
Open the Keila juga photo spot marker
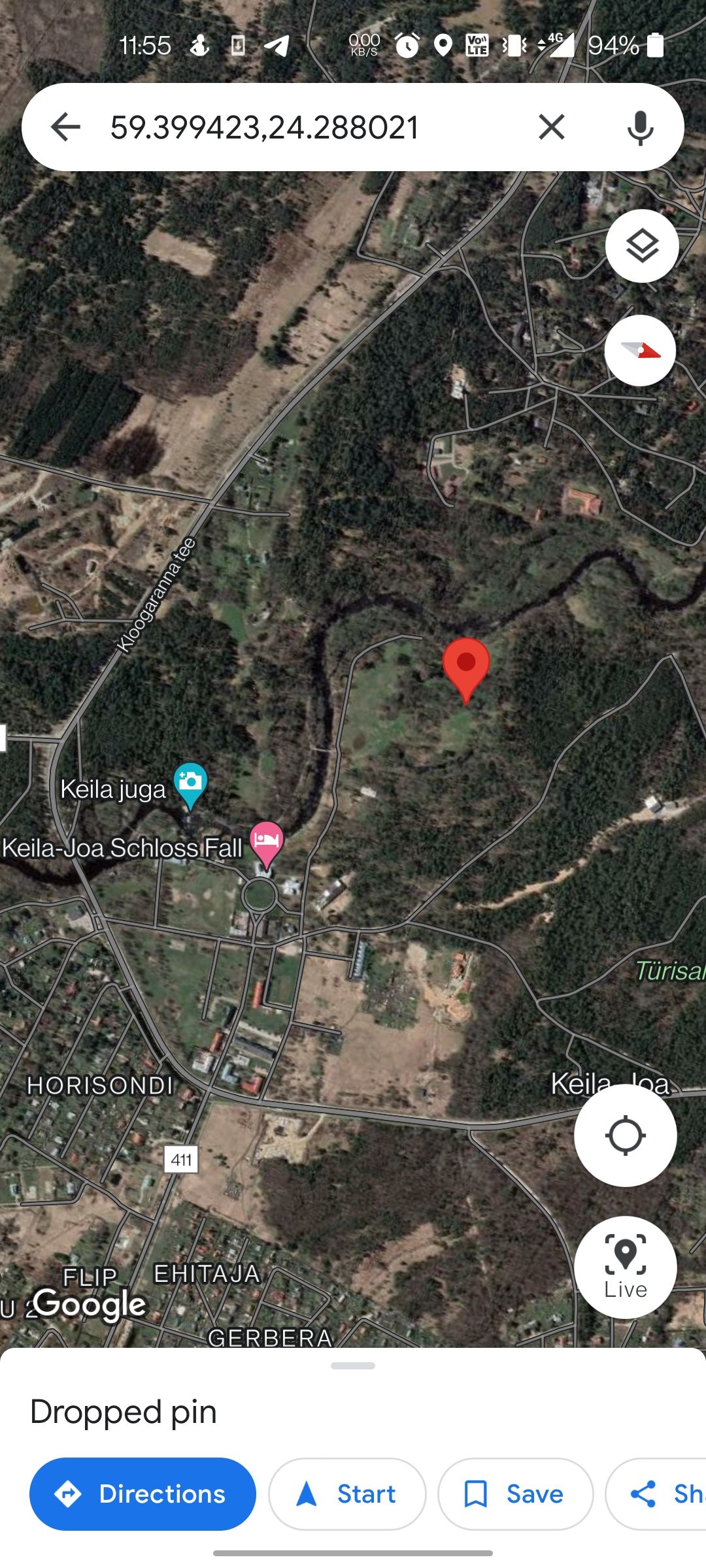coord(190,783)
